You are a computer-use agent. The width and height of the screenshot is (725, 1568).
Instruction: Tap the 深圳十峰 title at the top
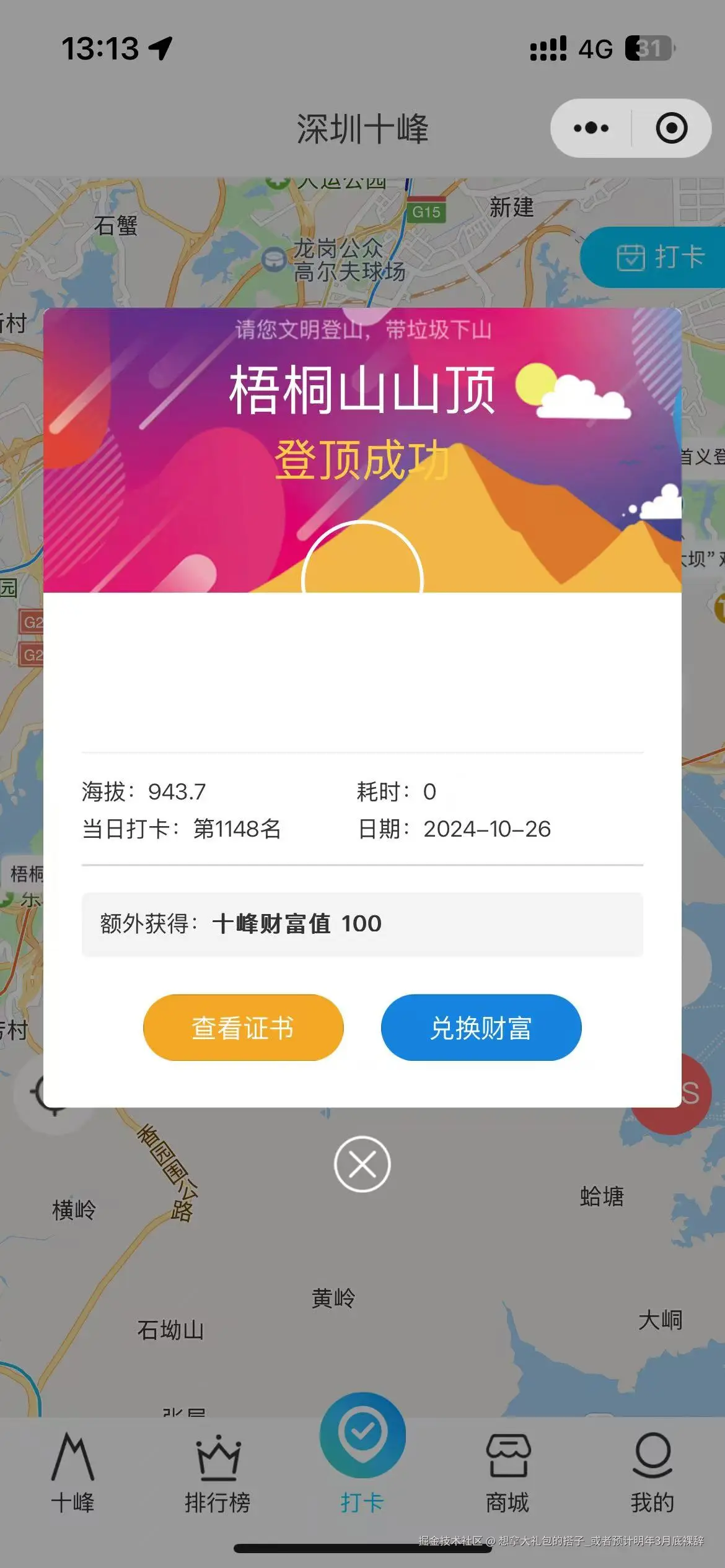coord(362,128)
